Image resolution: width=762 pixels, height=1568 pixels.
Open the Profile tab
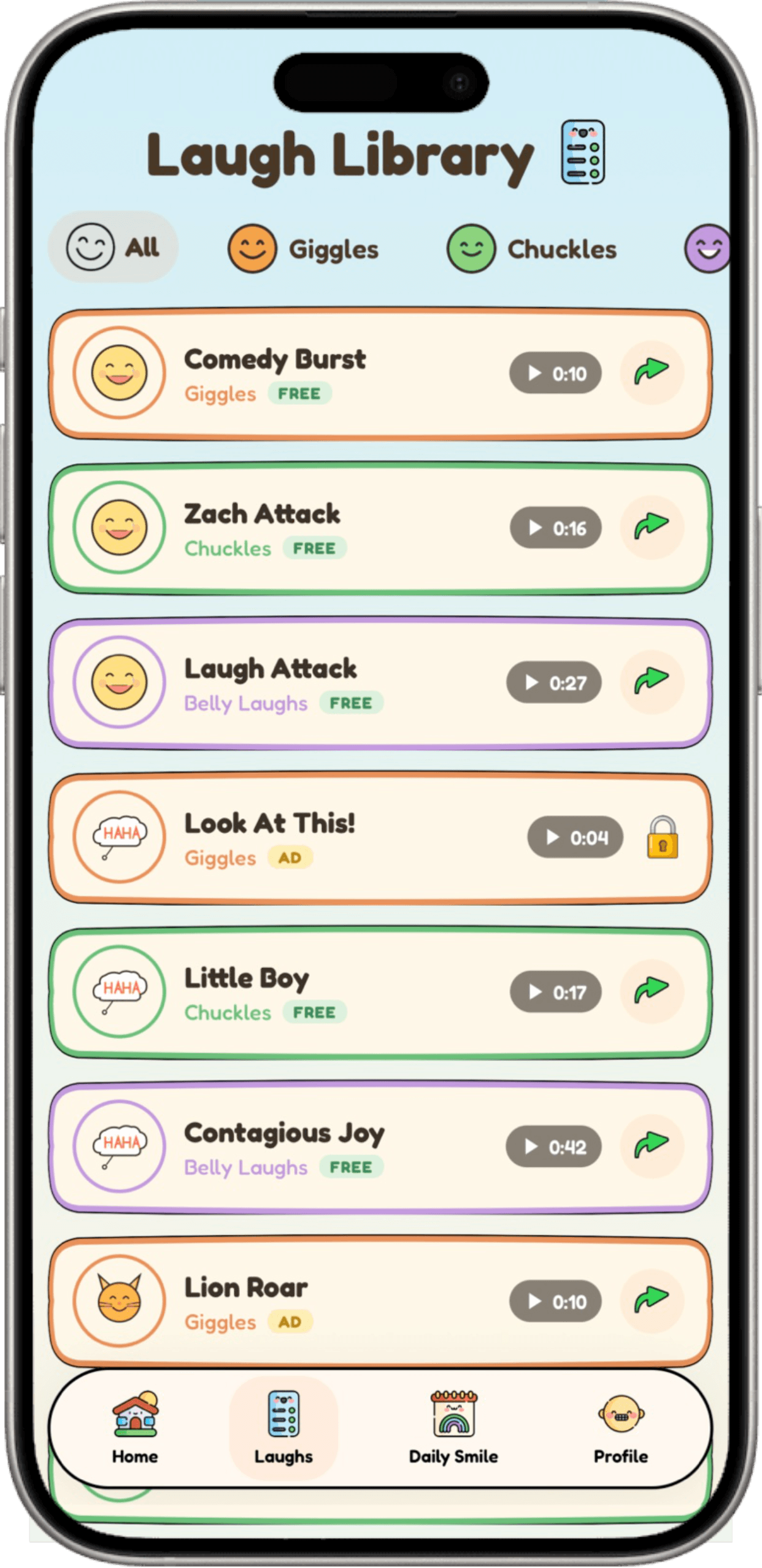click(621, 1427)
